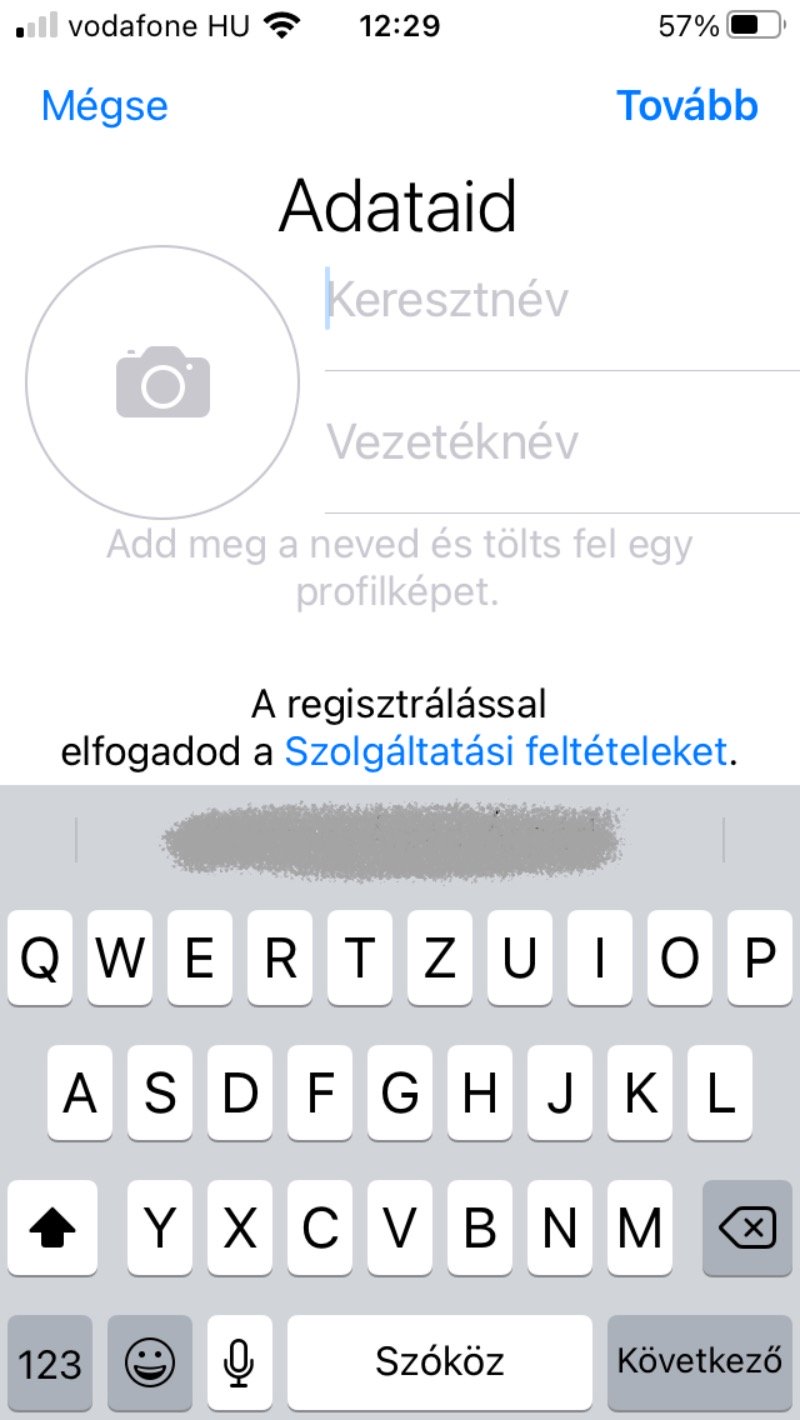This screenshot has height=1420, width=800.
Task: Select the Vezetéknév text field
Action: coord(562,442)
